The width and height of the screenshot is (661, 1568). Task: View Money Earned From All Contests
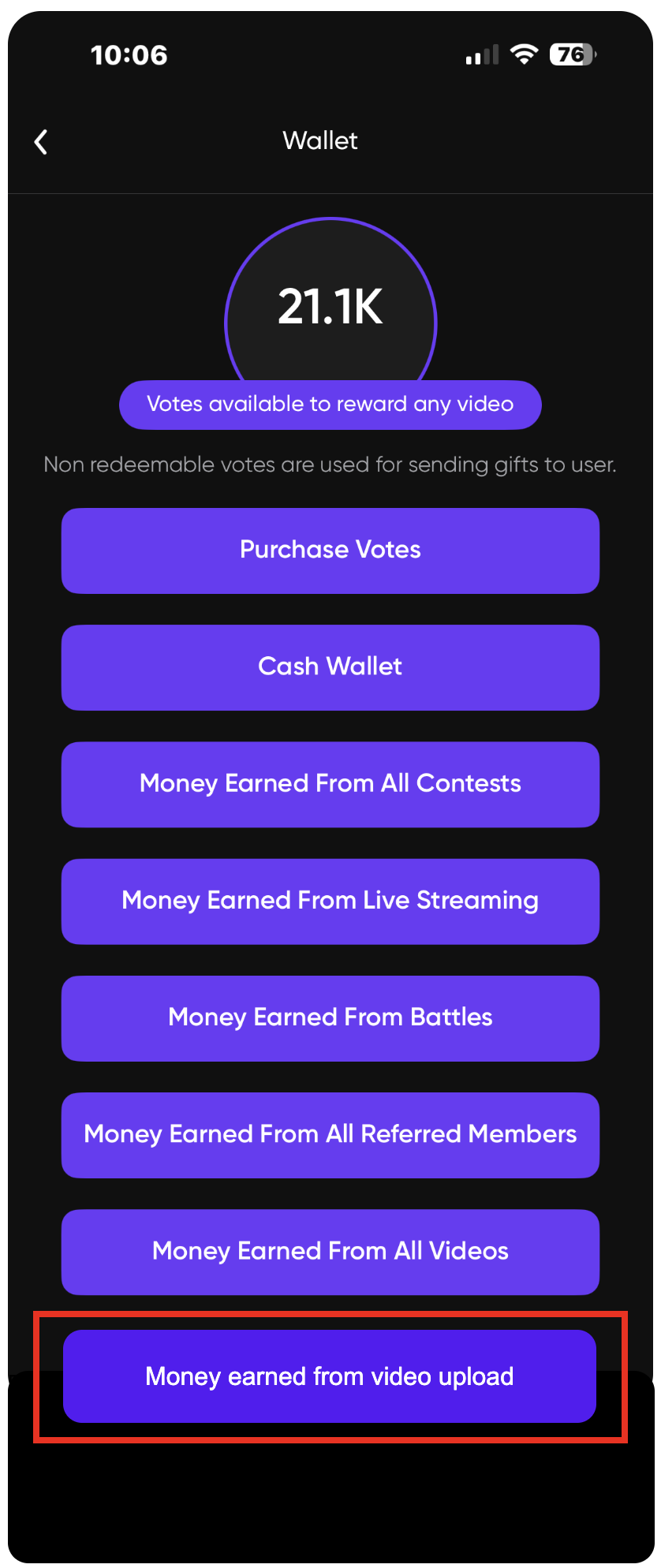click(330, 784)
